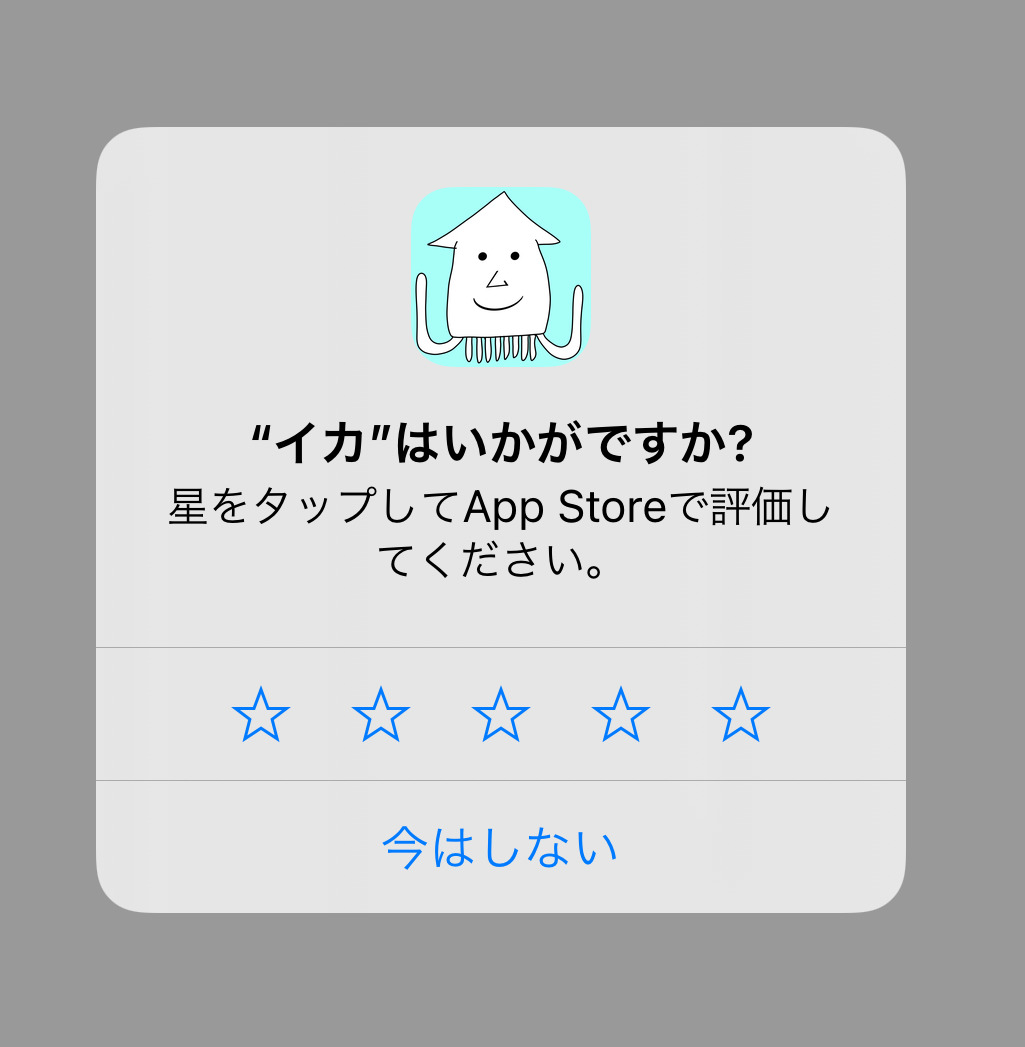Image resolution: width=1025 pixels, height=1047 pixels.
Task: Select the first star to rate one star
Action: click(261, 714)
